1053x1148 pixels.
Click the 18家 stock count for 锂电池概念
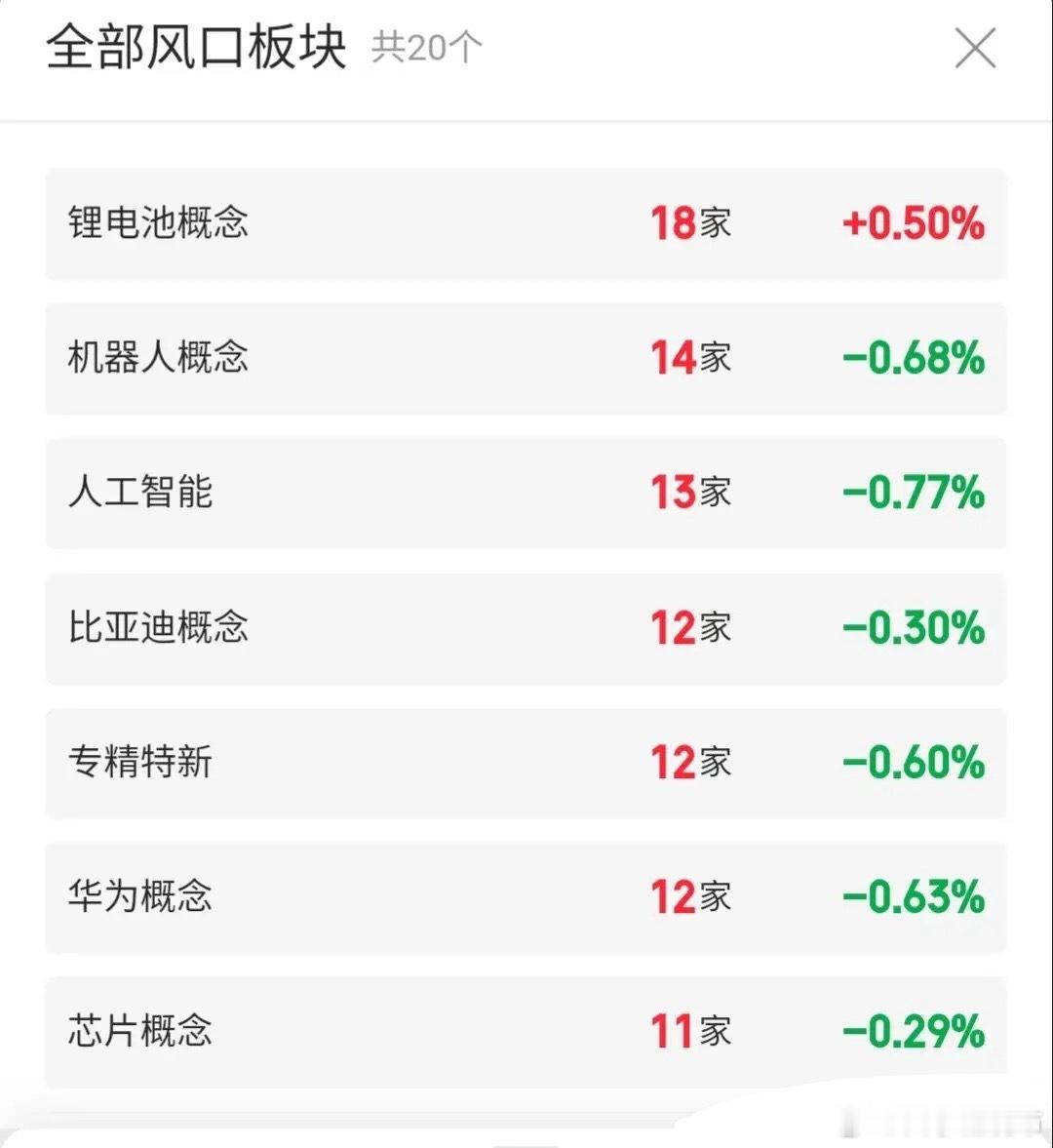click(692, 223)
